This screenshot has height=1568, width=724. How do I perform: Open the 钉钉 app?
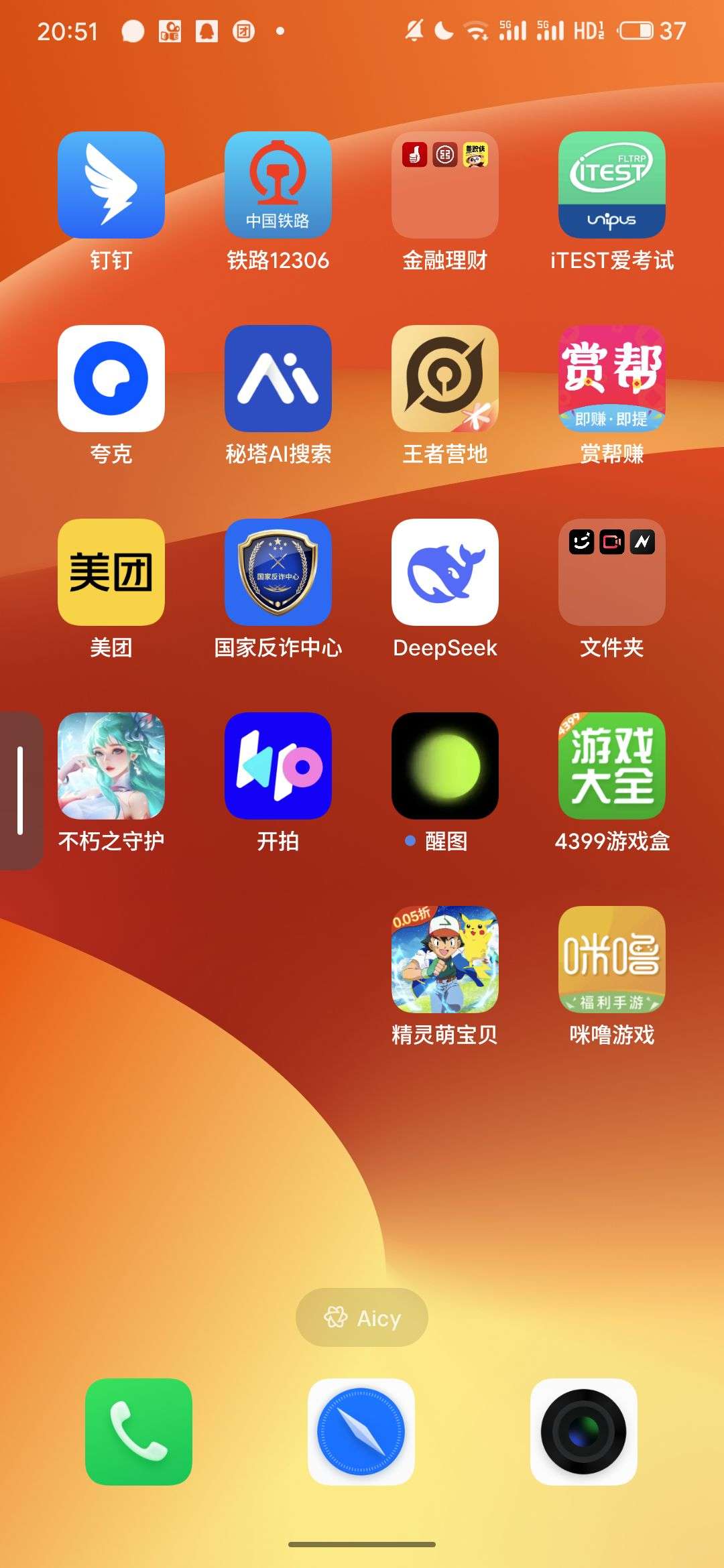(111, 185)
